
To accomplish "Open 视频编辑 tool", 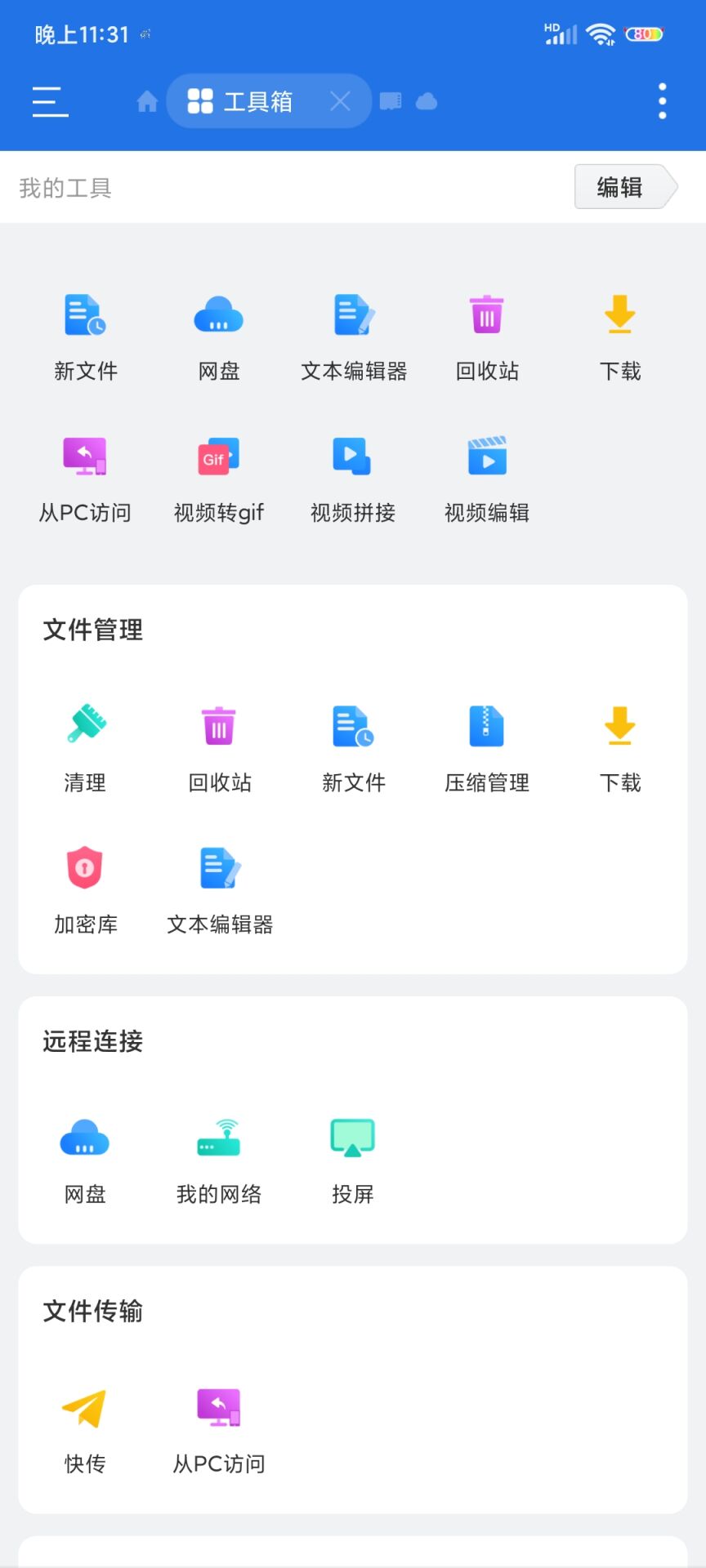I will pos(487,479).
